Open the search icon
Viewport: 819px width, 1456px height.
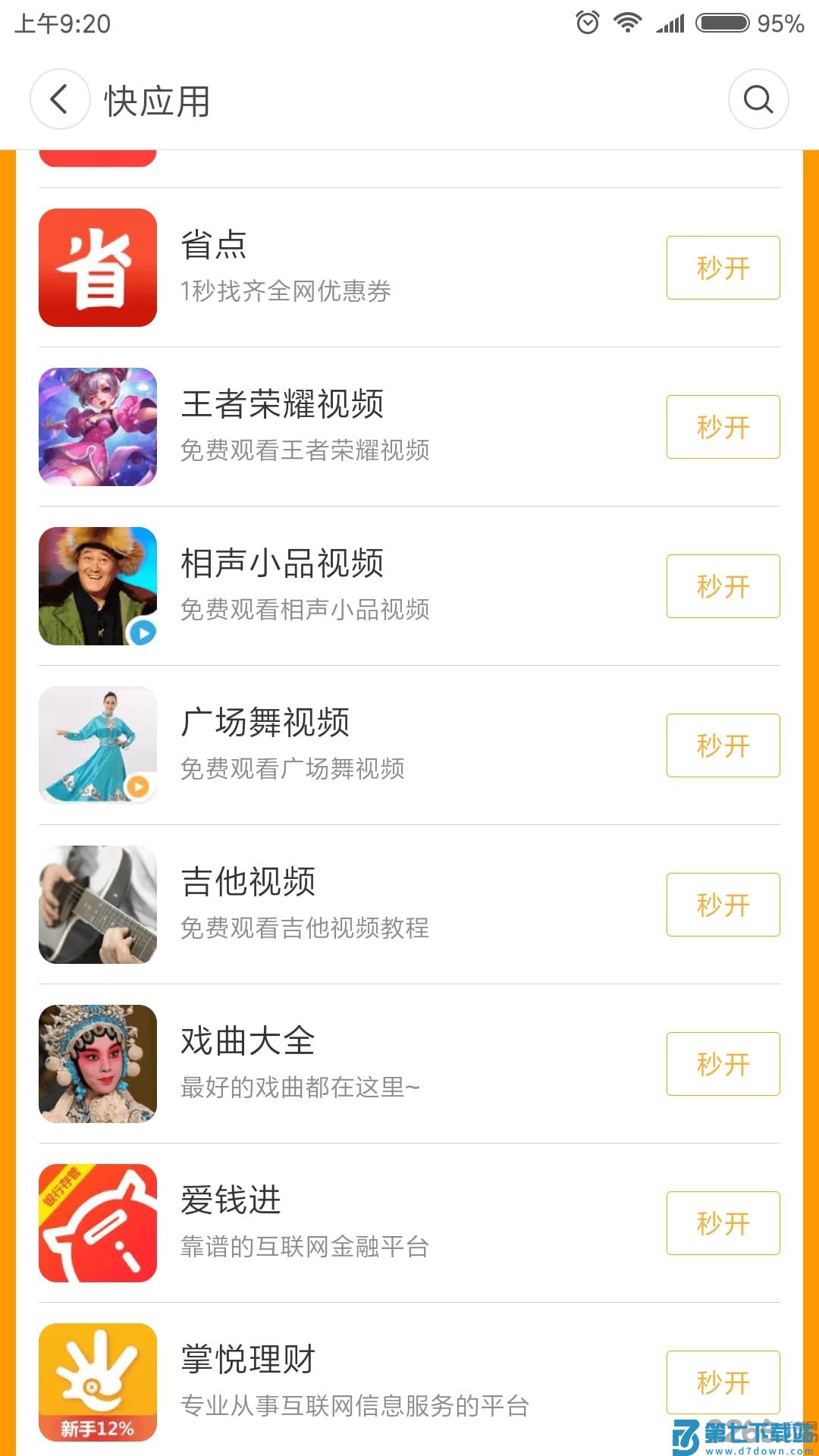click(758, 99)
